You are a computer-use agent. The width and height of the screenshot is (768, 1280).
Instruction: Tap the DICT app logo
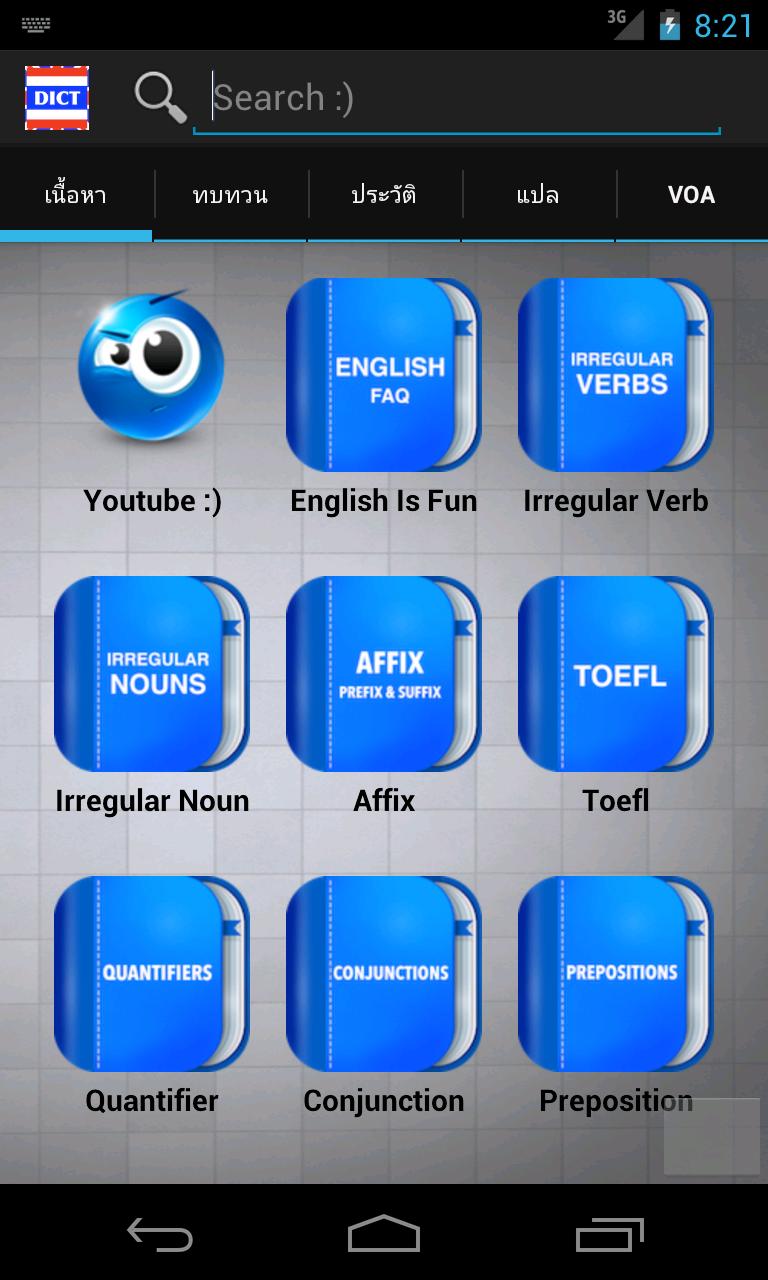57,98
